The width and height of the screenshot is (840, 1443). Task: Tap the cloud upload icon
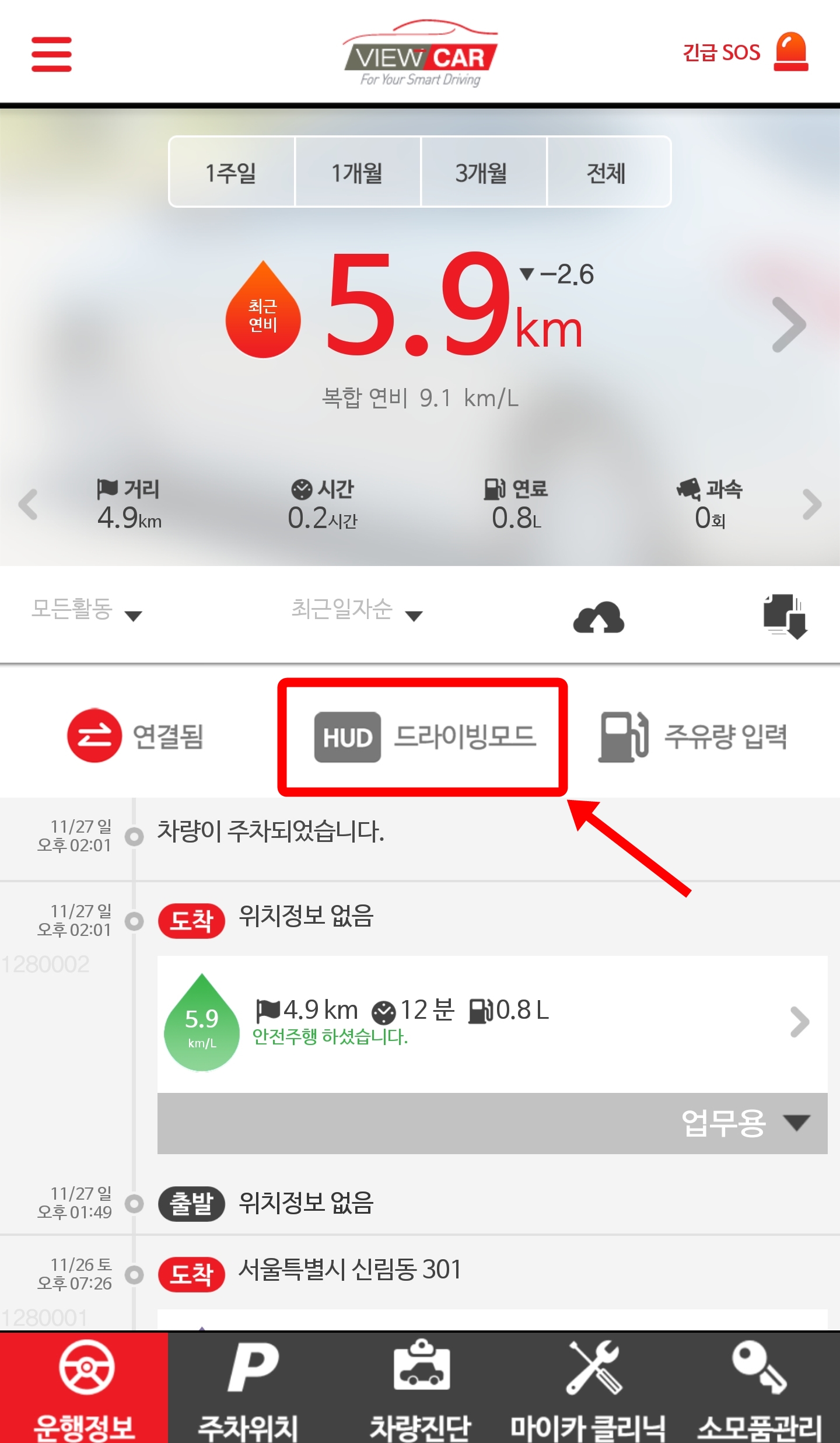click(x=598, y=617)
